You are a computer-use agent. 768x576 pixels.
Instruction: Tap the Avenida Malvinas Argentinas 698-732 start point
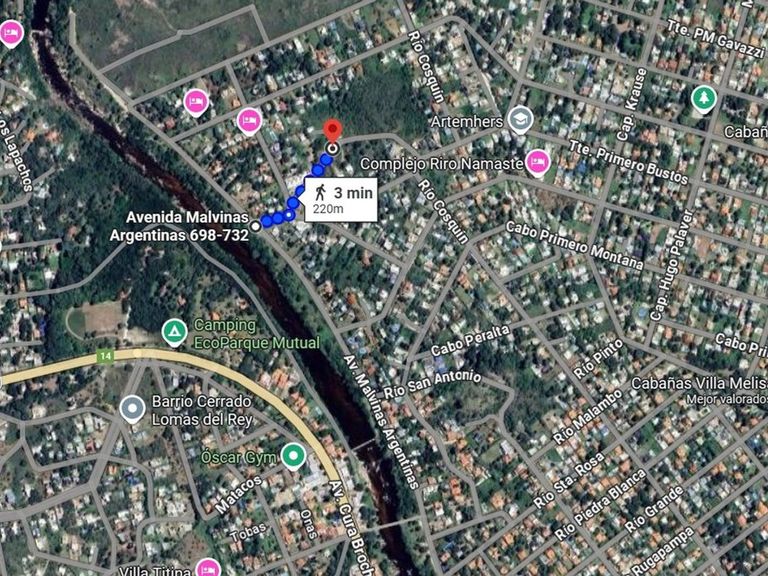point(256,227)
